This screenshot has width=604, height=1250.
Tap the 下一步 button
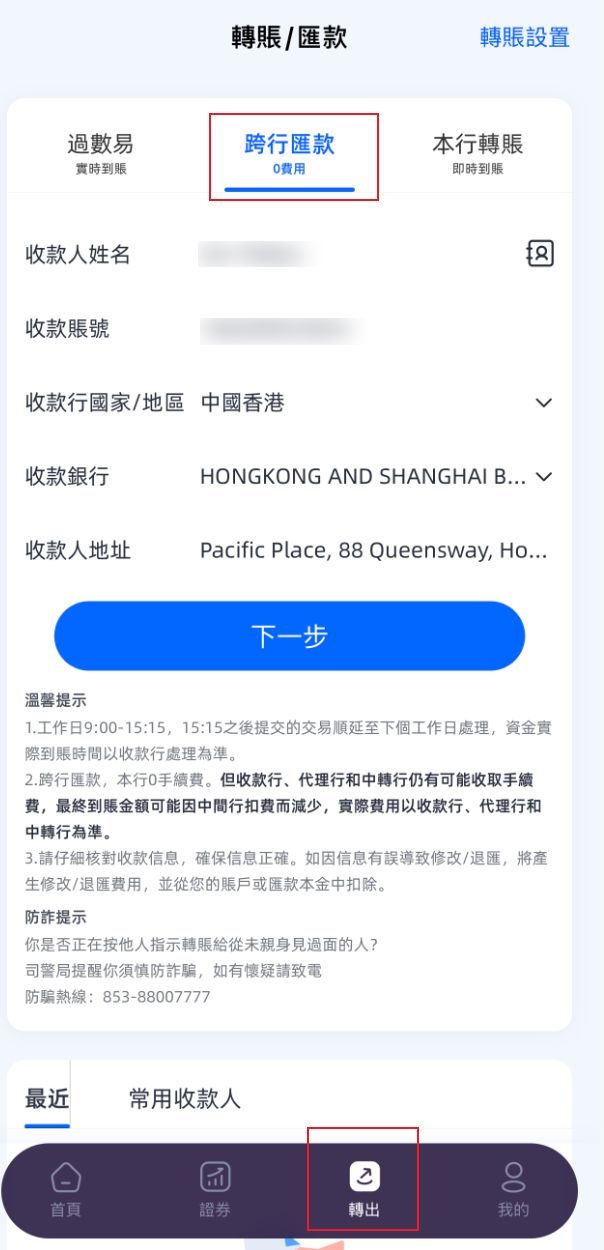click(x=289, y=636)
